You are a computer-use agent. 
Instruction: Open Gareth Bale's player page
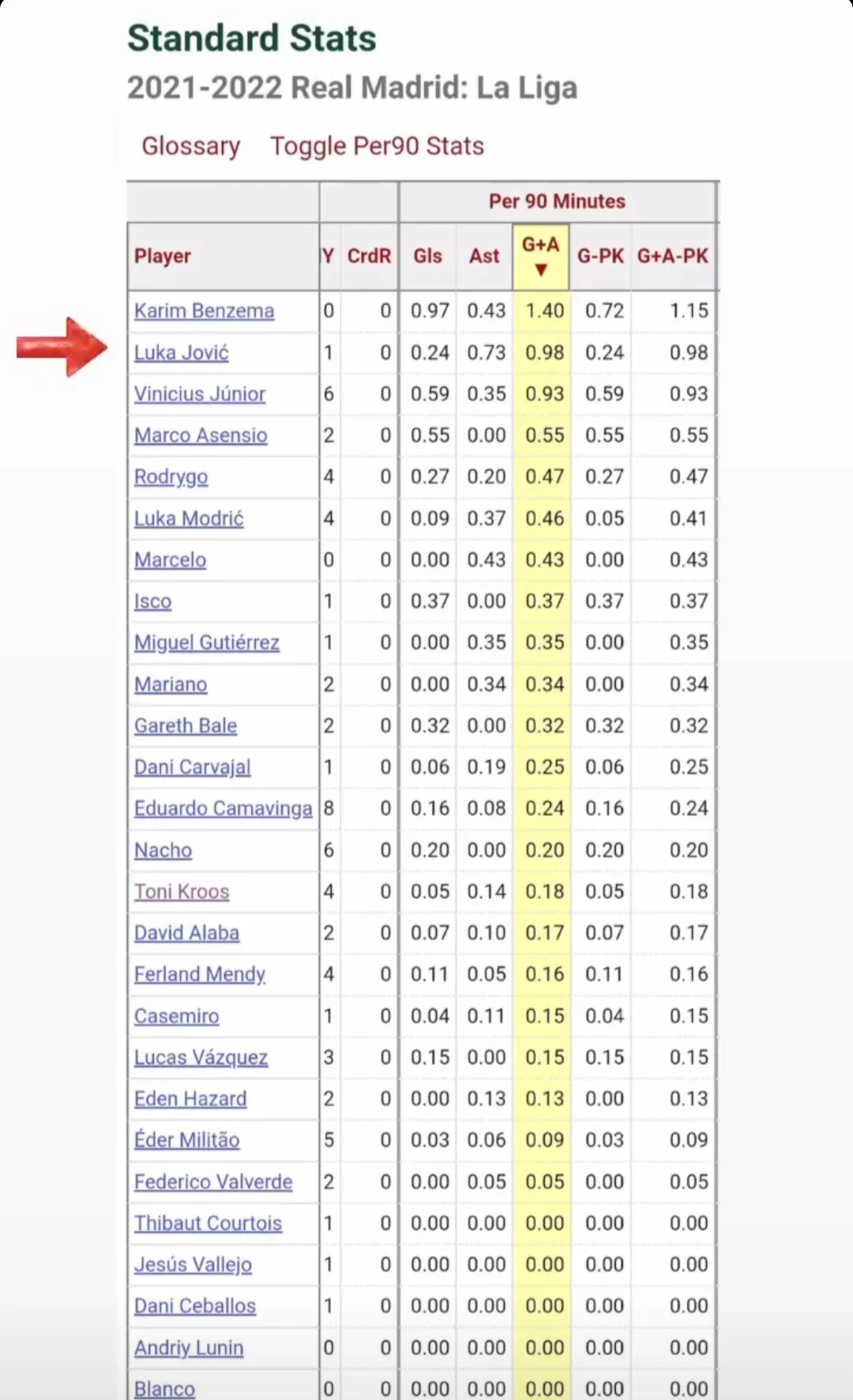185,725
